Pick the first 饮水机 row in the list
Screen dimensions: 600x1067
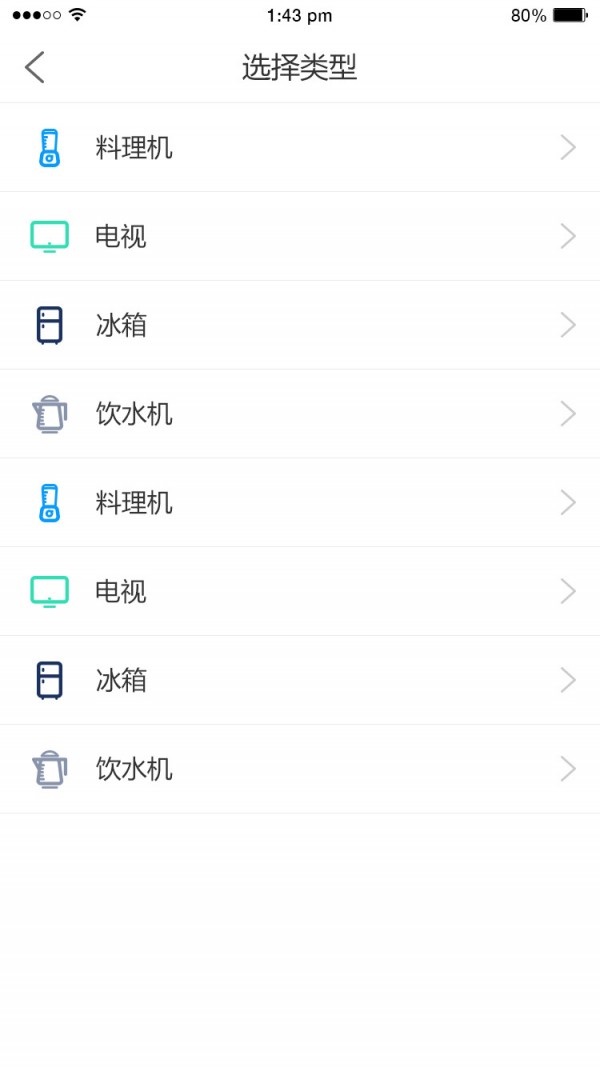pyautogui.click(x=300, y=414)
